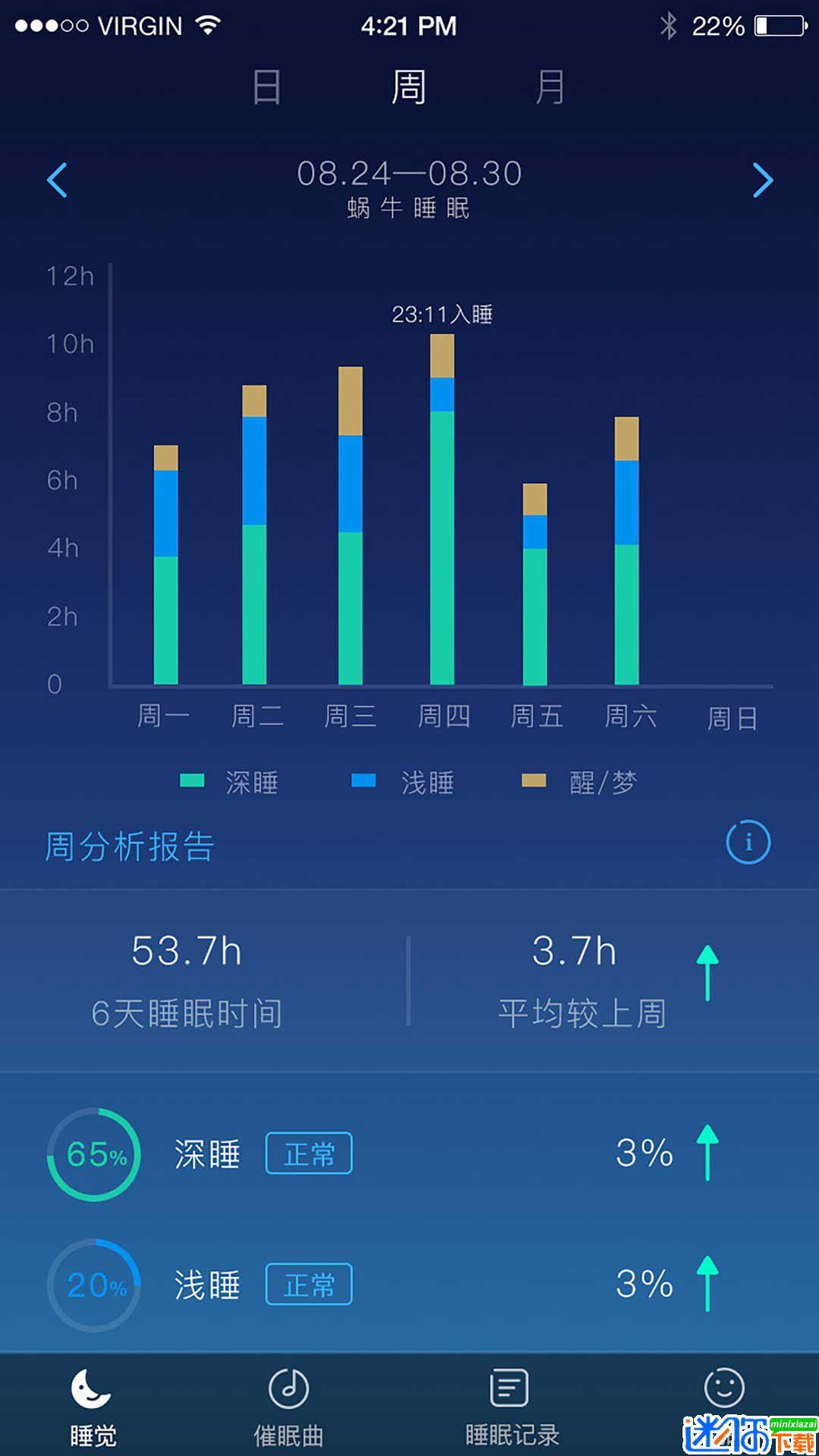The height and width of the screenshot is (1456, 819).
Task: Switch to the 月 monthly view
Action: pyautogui.click(x=548, y=86)
